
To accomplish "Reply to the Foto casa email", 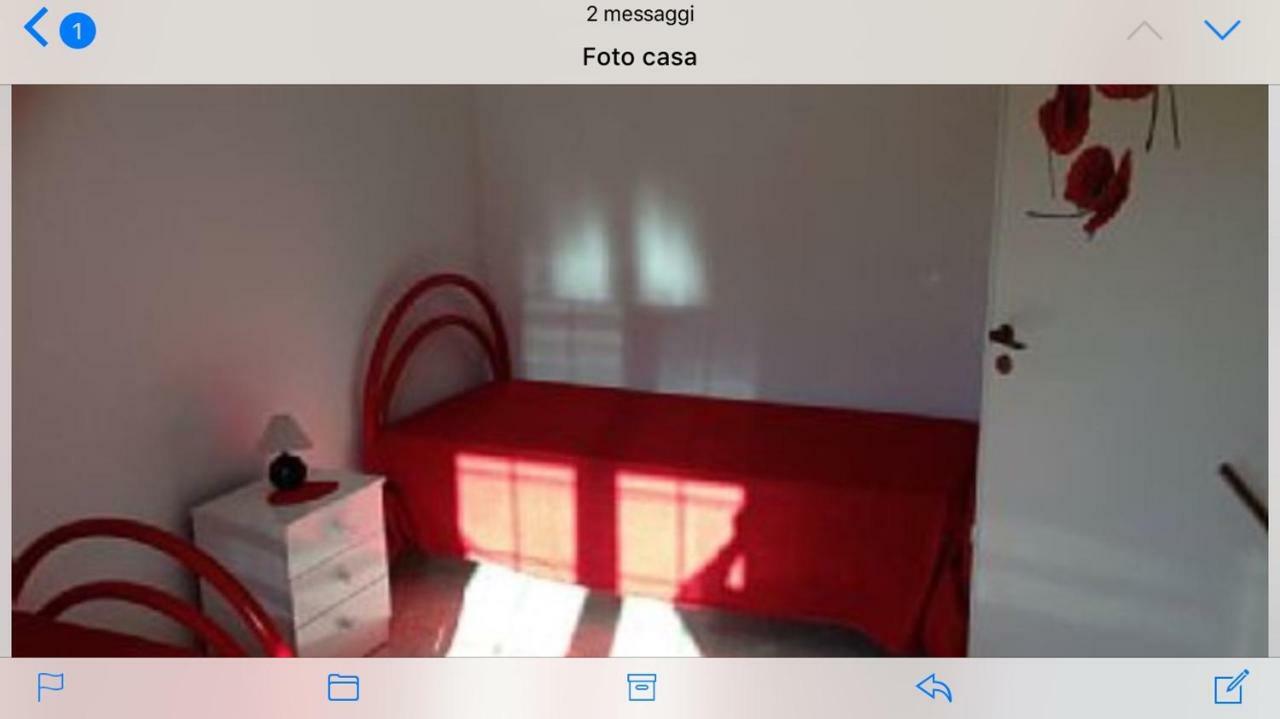I will click(933, 687).
